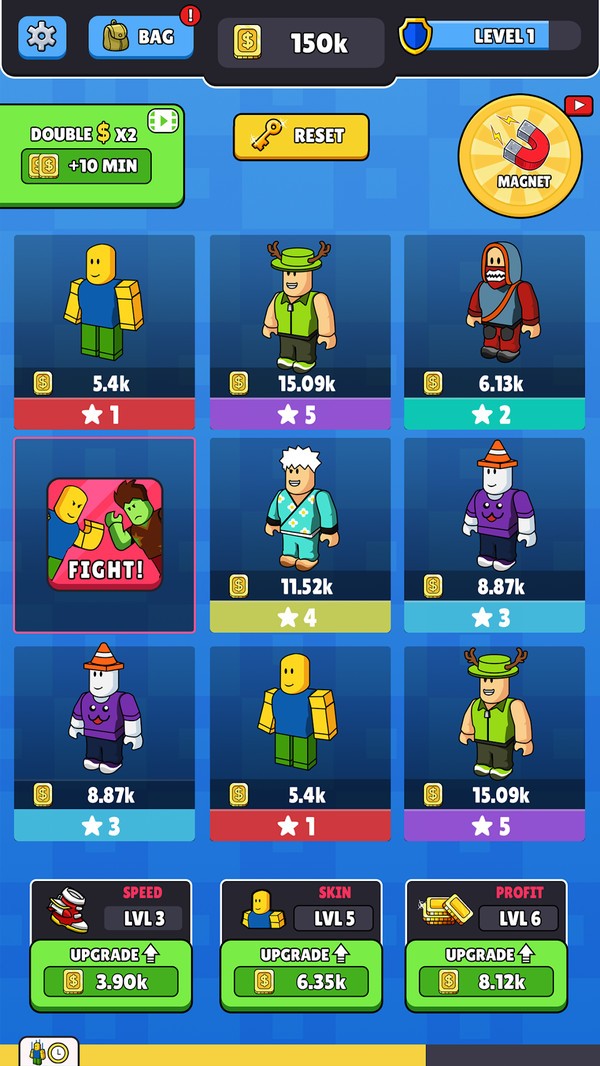The height and width of the screenshot is (1066, 600).
Task: Open the settings gear
Action: (x=42, y=38)
